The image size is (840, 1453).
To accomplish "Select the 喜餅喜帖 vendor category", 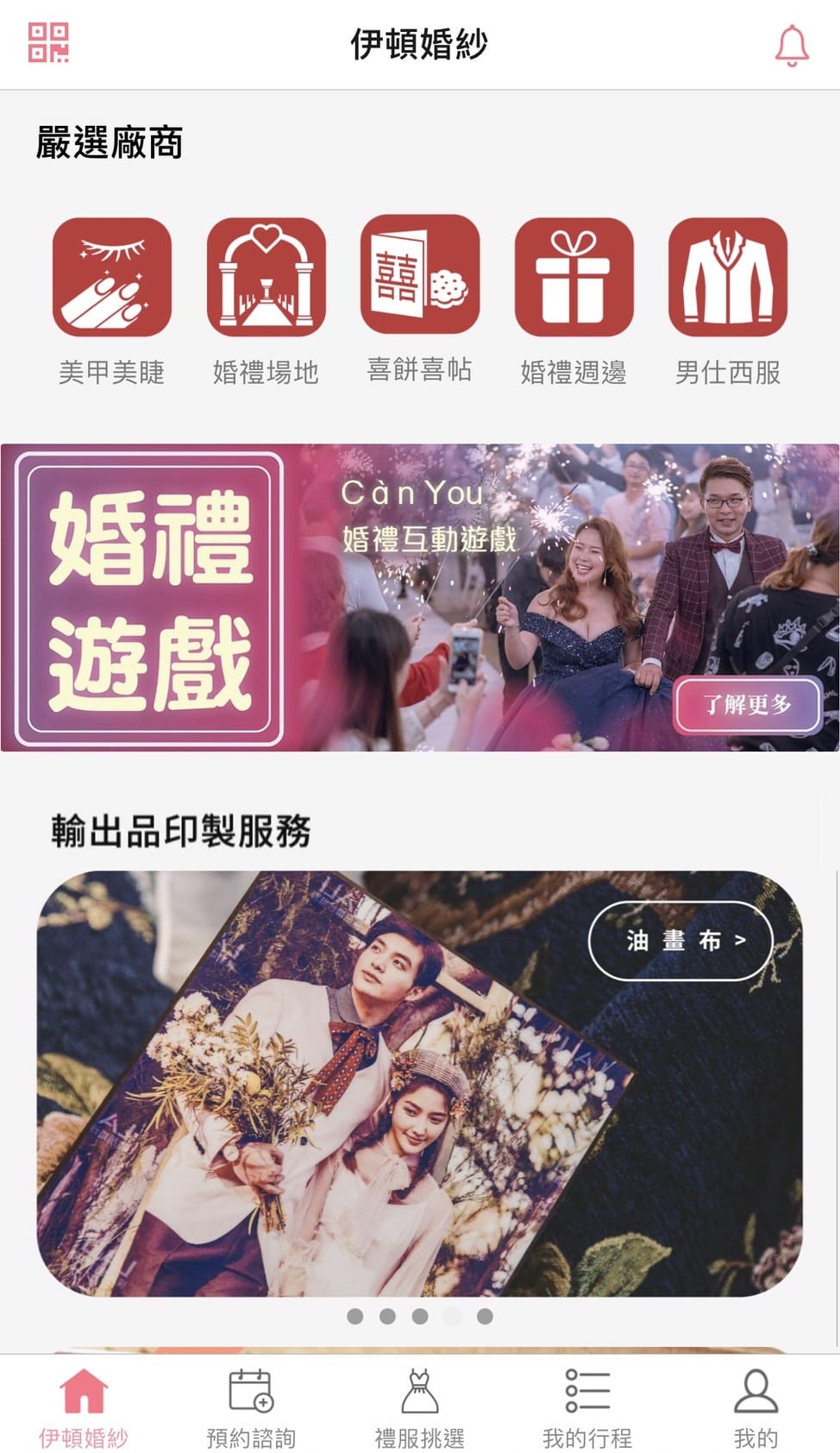I will [x=420, y=275].
